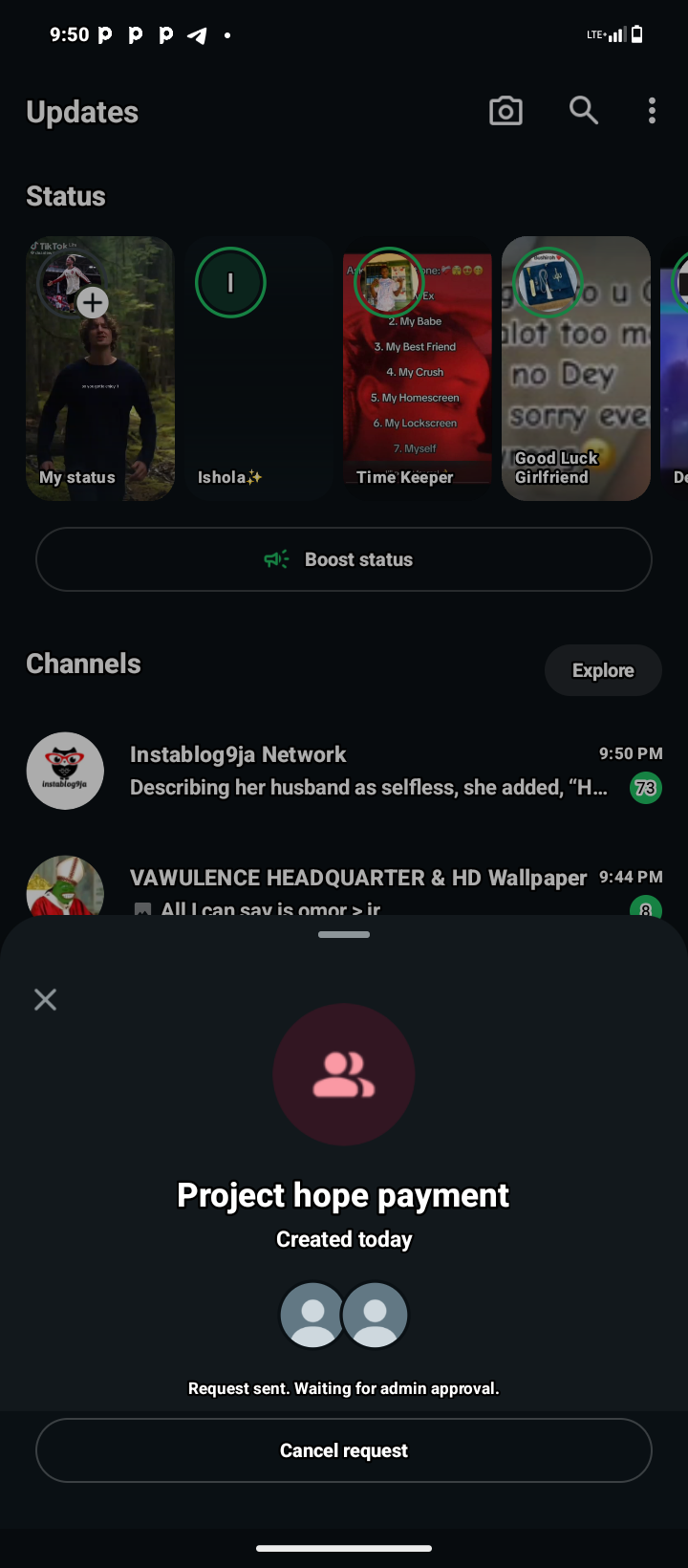Add to My status
Image resolution: width=688 pixels, height=1568 pixels.
tap(93, 303)
